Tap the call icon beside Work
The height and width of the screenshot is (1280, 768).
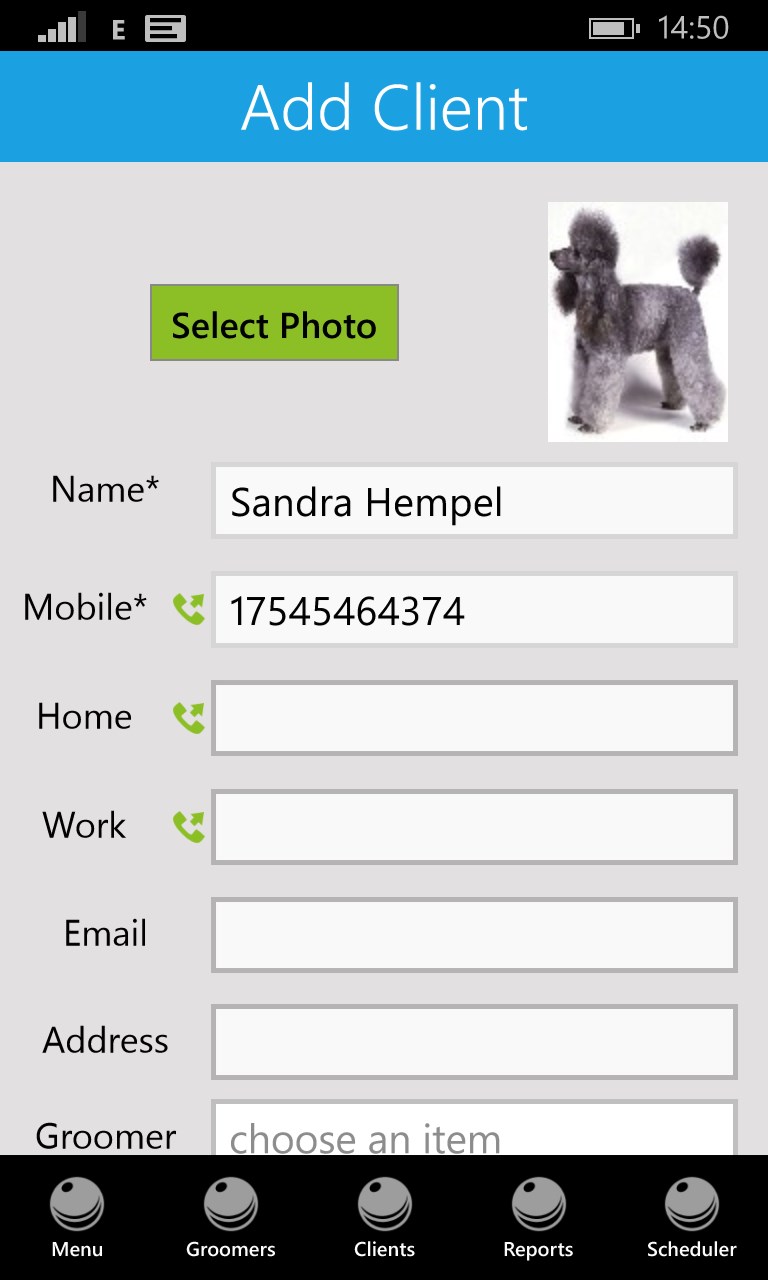(188, 826)
